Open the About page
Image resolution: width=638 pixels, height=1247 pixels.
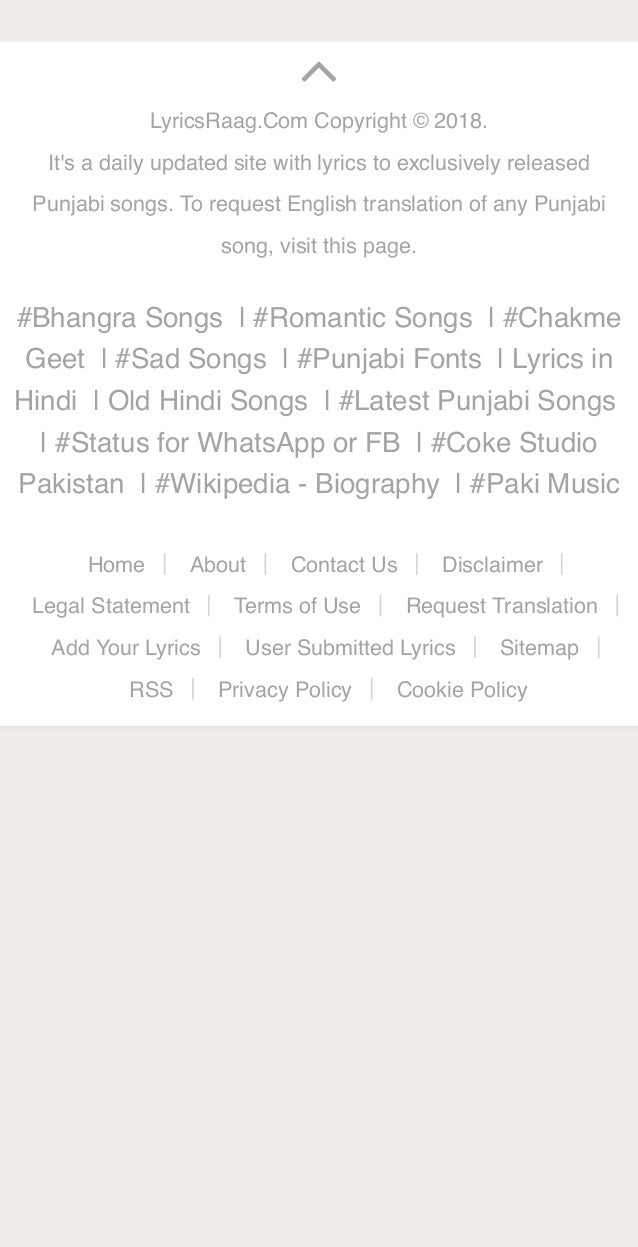pyautogui.click(x=218, y=565)
